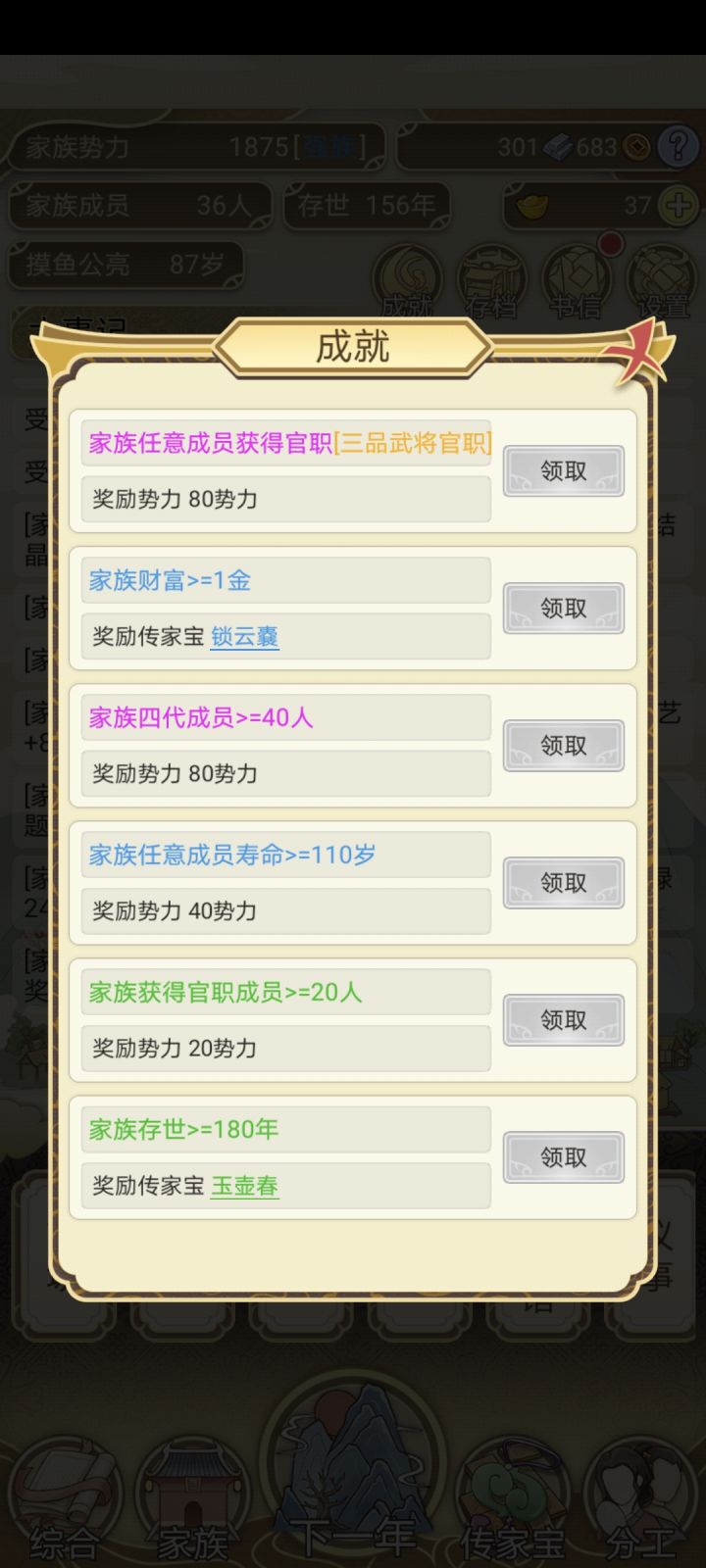The width and height of the screenshot is (706, 1568).
Task: Claim reward for 家族四代成员>=40人
Action: click(563, 746)
